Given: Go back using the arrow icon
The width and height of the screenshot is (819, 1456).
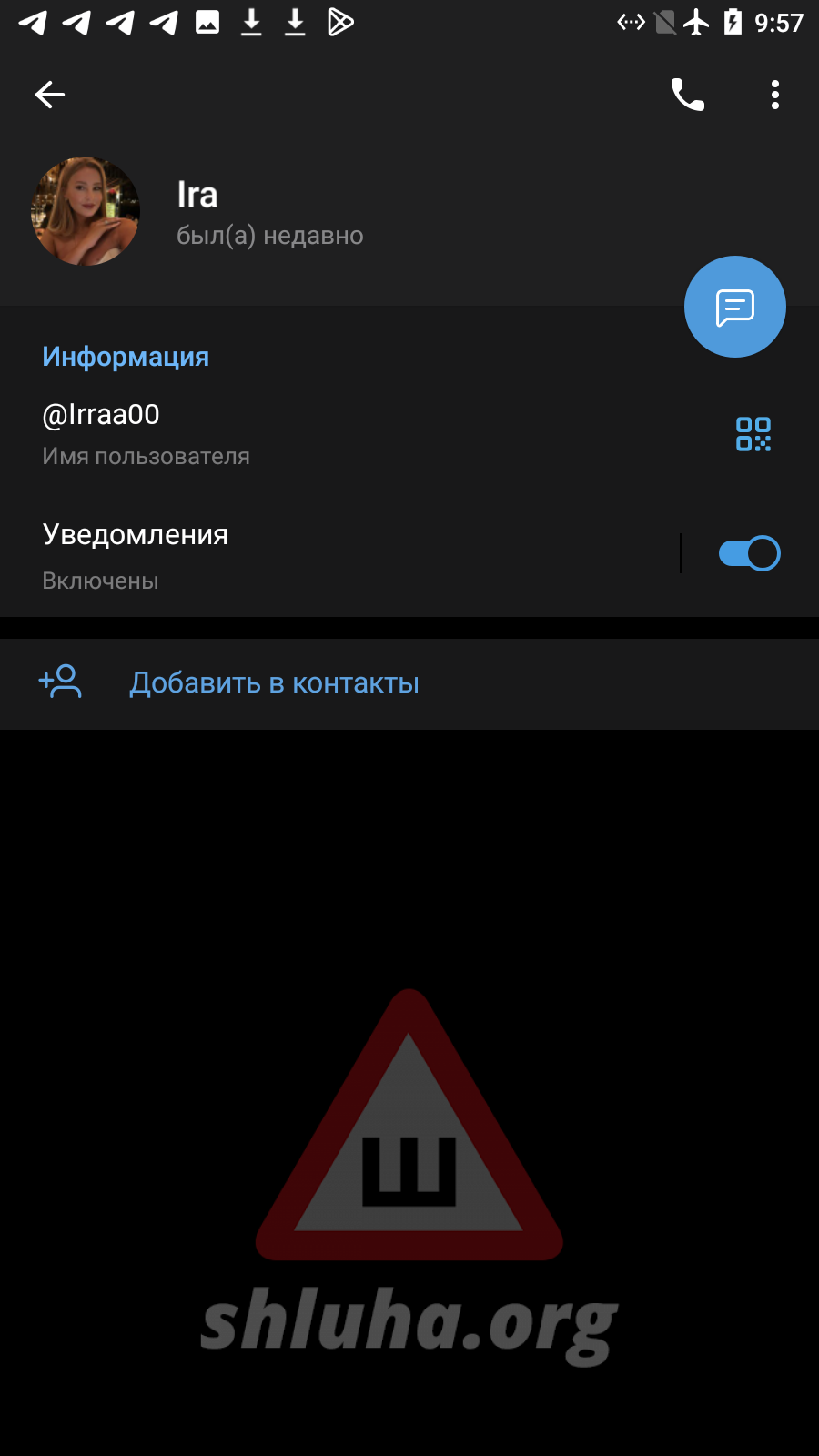Looking at the screenshot, I should tap(50, 95).
